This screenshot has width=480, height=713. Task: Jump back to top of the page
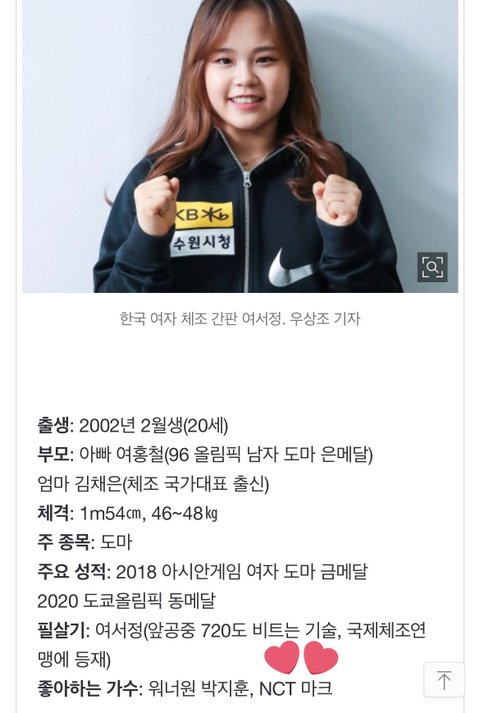pos(444,680)
